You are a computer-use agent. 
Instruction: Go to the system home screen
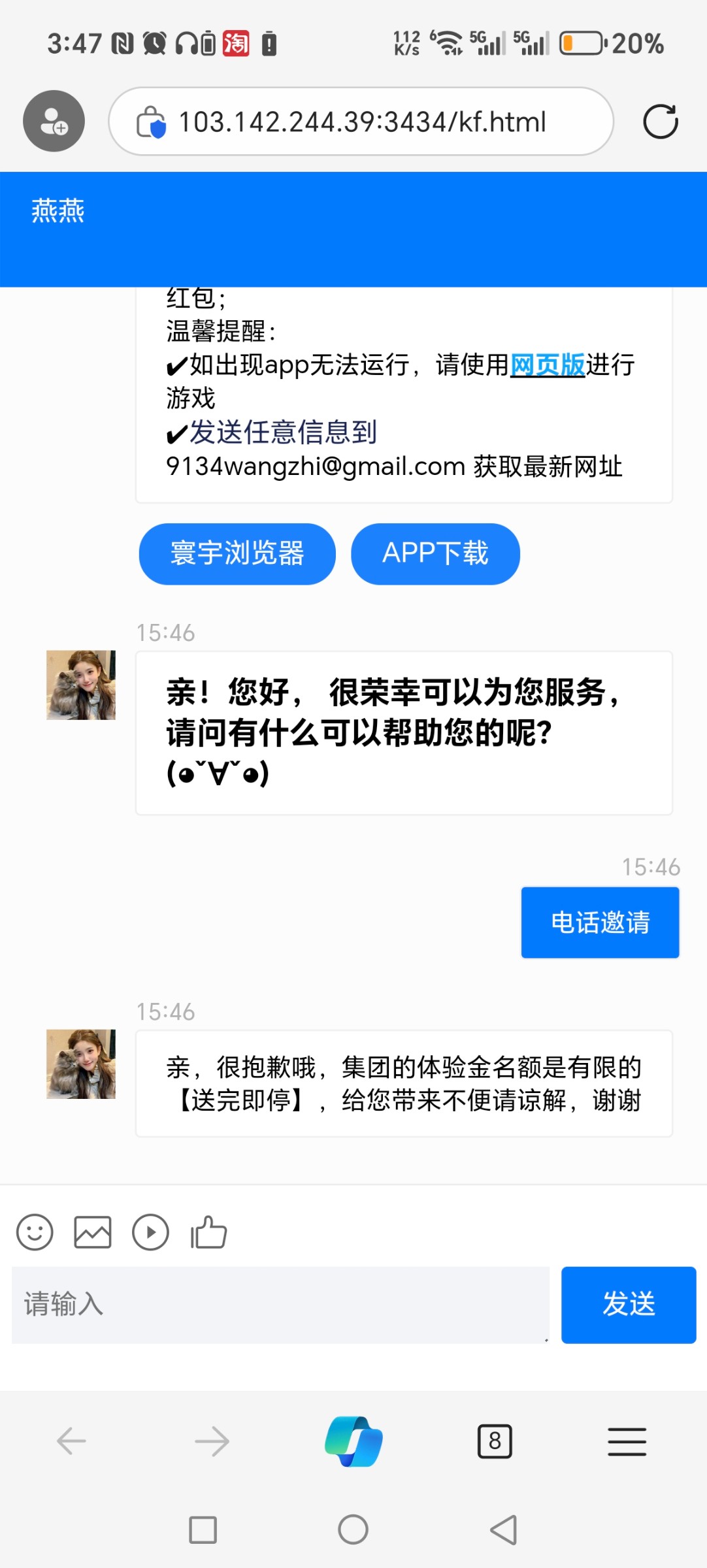point(353,1529)
